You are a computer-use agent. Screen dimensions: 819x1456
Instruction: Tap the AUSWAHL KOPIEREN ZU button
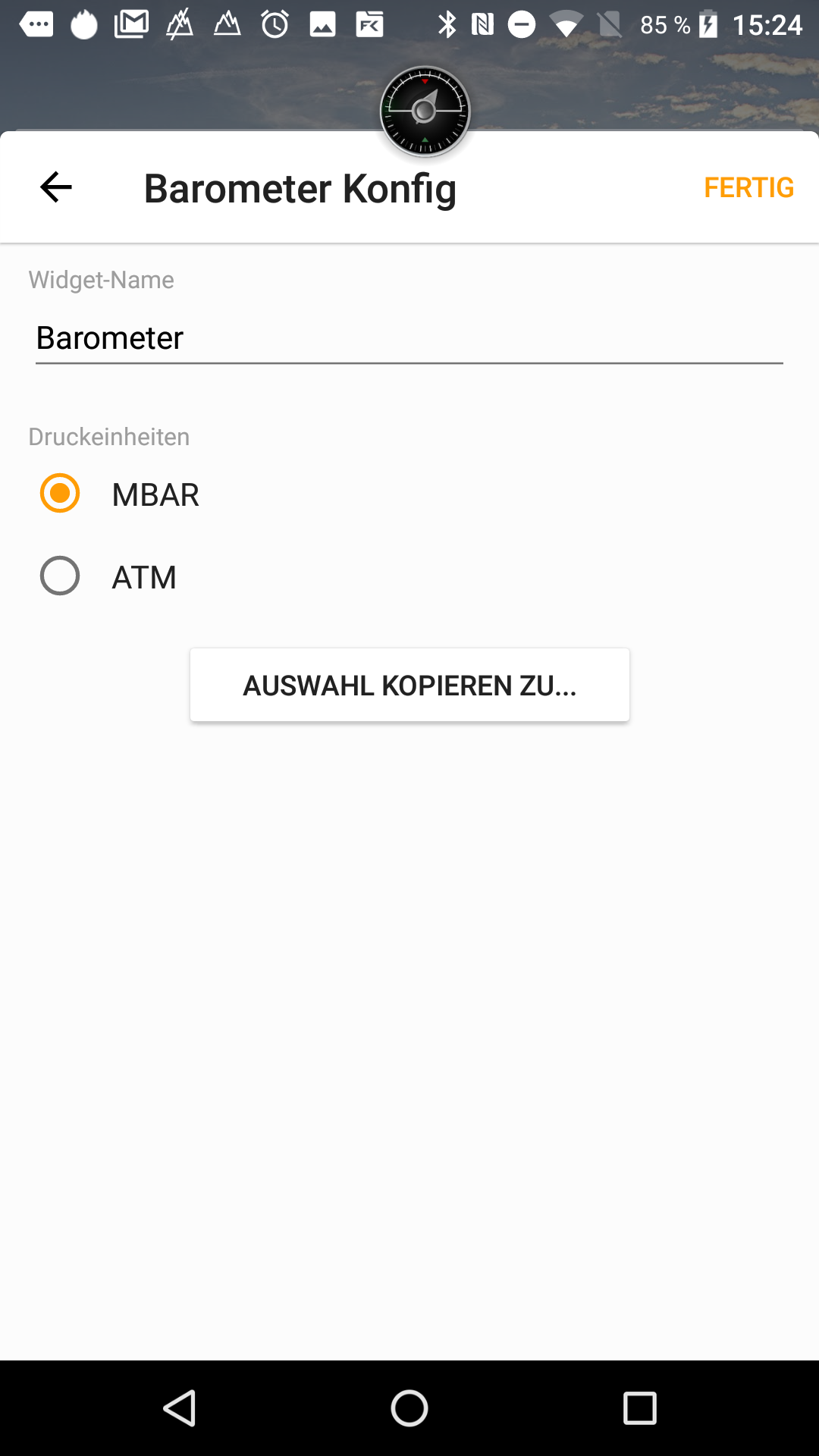[409, 685]
